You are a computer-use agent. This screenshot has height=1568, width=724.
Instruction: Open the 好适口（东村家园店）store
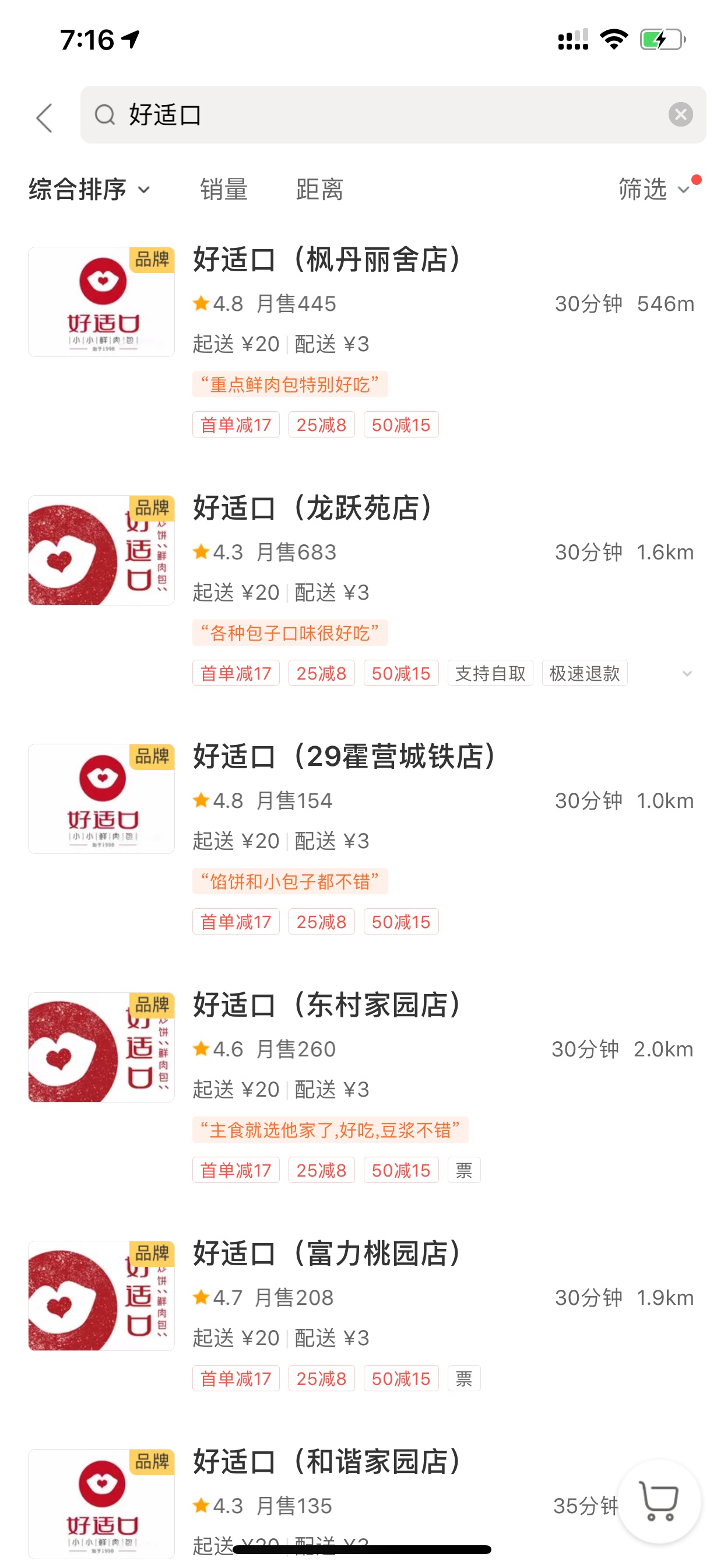[x=362, y=1087]
